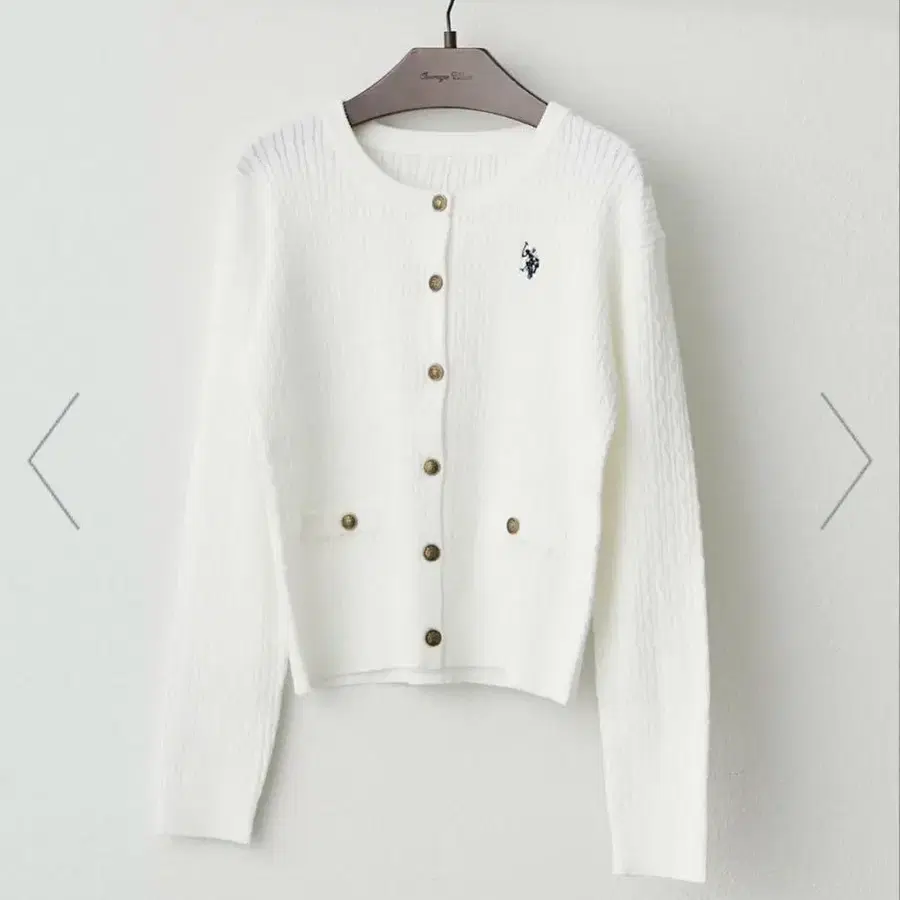Go to the previous product image
The image size is (900, 900).
(54, 461)
